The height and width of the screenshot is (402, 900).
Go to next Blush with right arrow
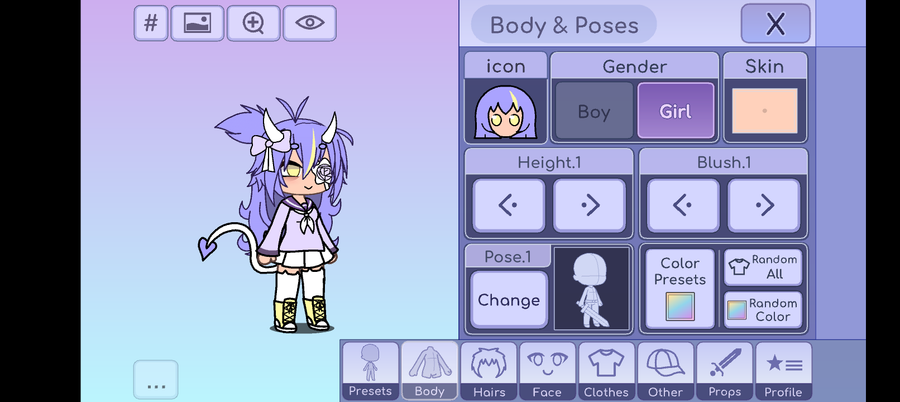click(x=764, y=206)
